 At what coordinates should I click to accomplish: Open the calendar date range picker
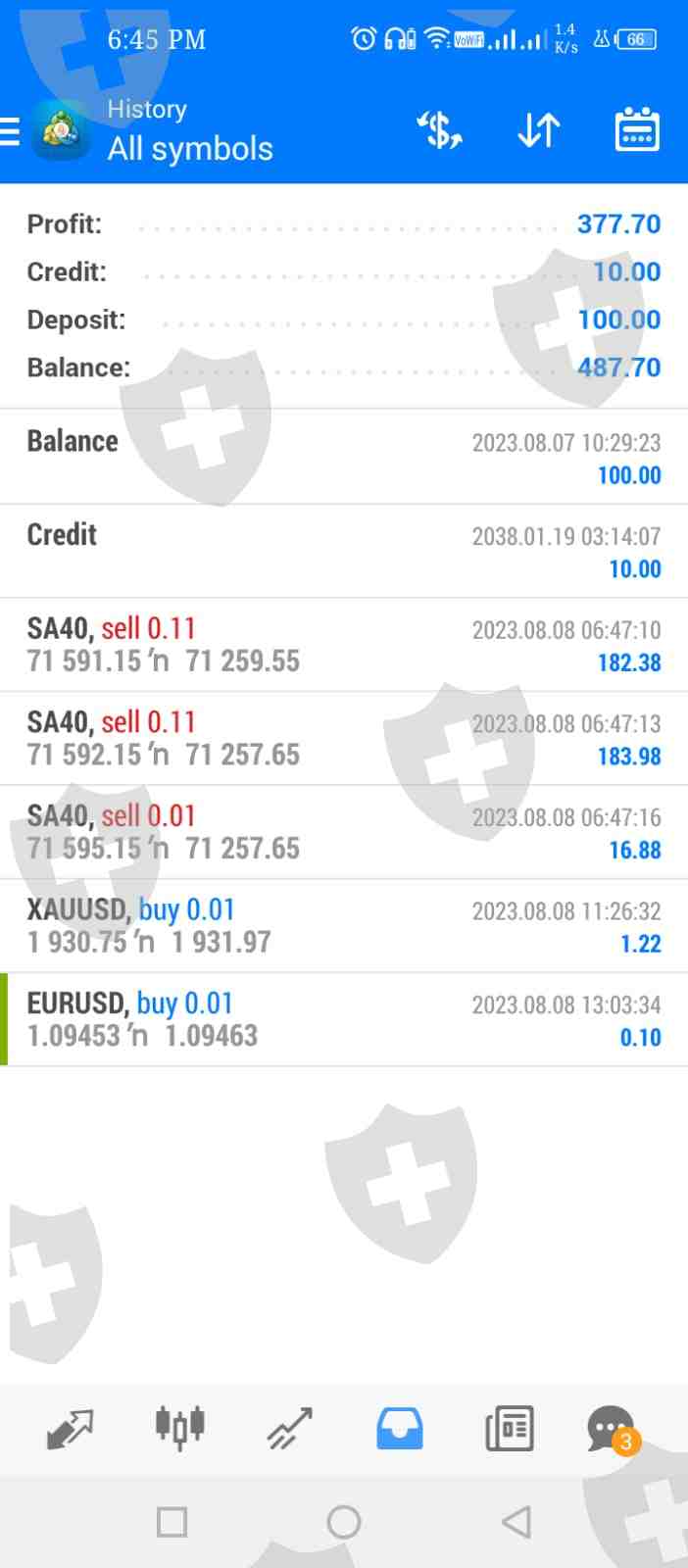coord(637,130)
